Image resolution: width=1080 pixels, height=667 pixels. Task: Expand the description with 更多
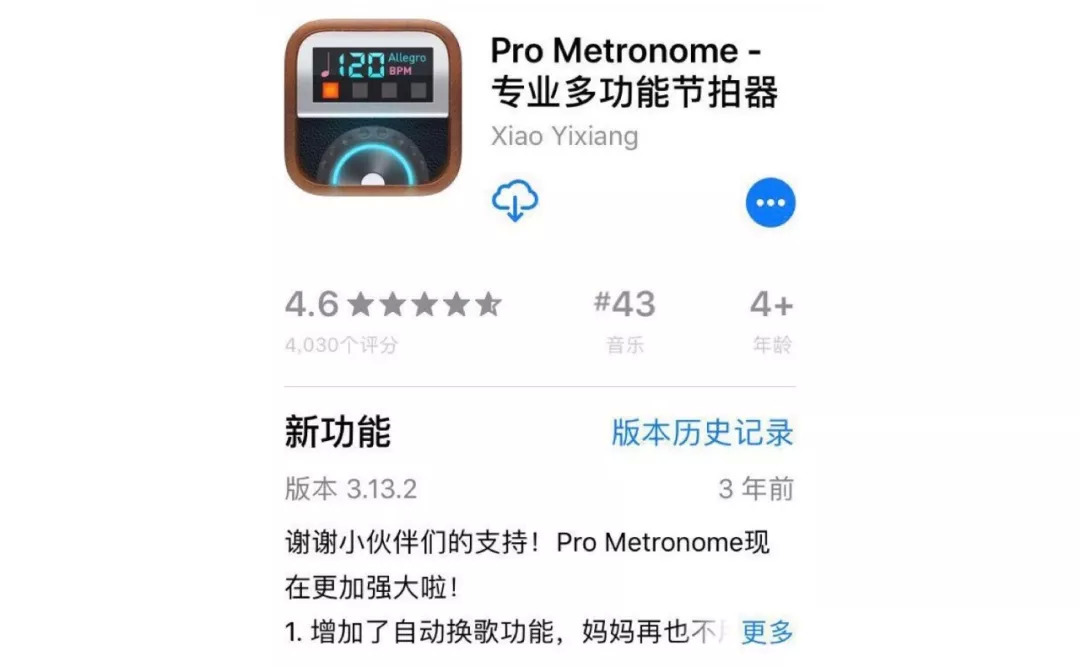pyautogui.click(x=767, y=632)
